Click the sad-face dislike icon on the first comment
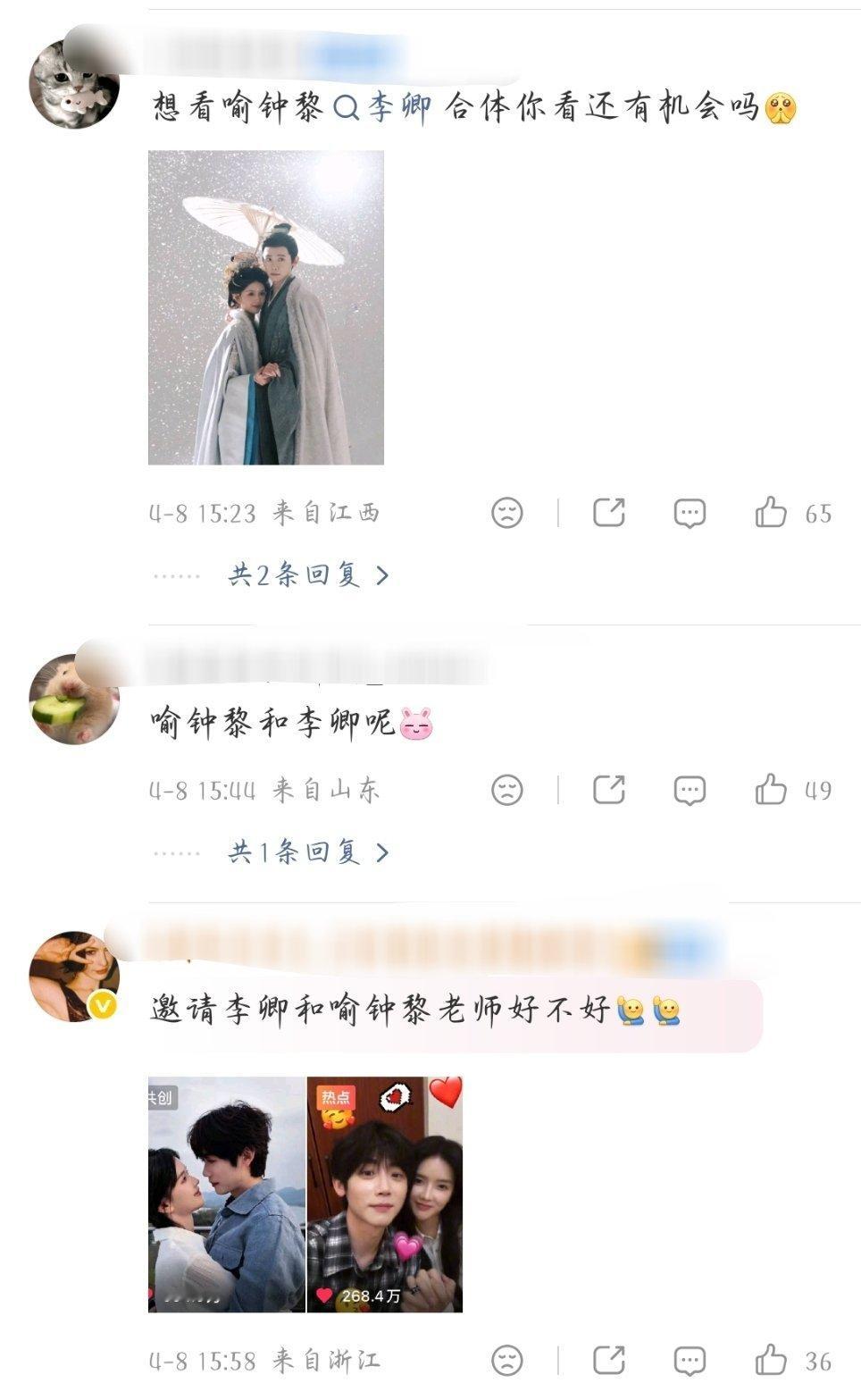The image size is (861, 1400). 507,511
